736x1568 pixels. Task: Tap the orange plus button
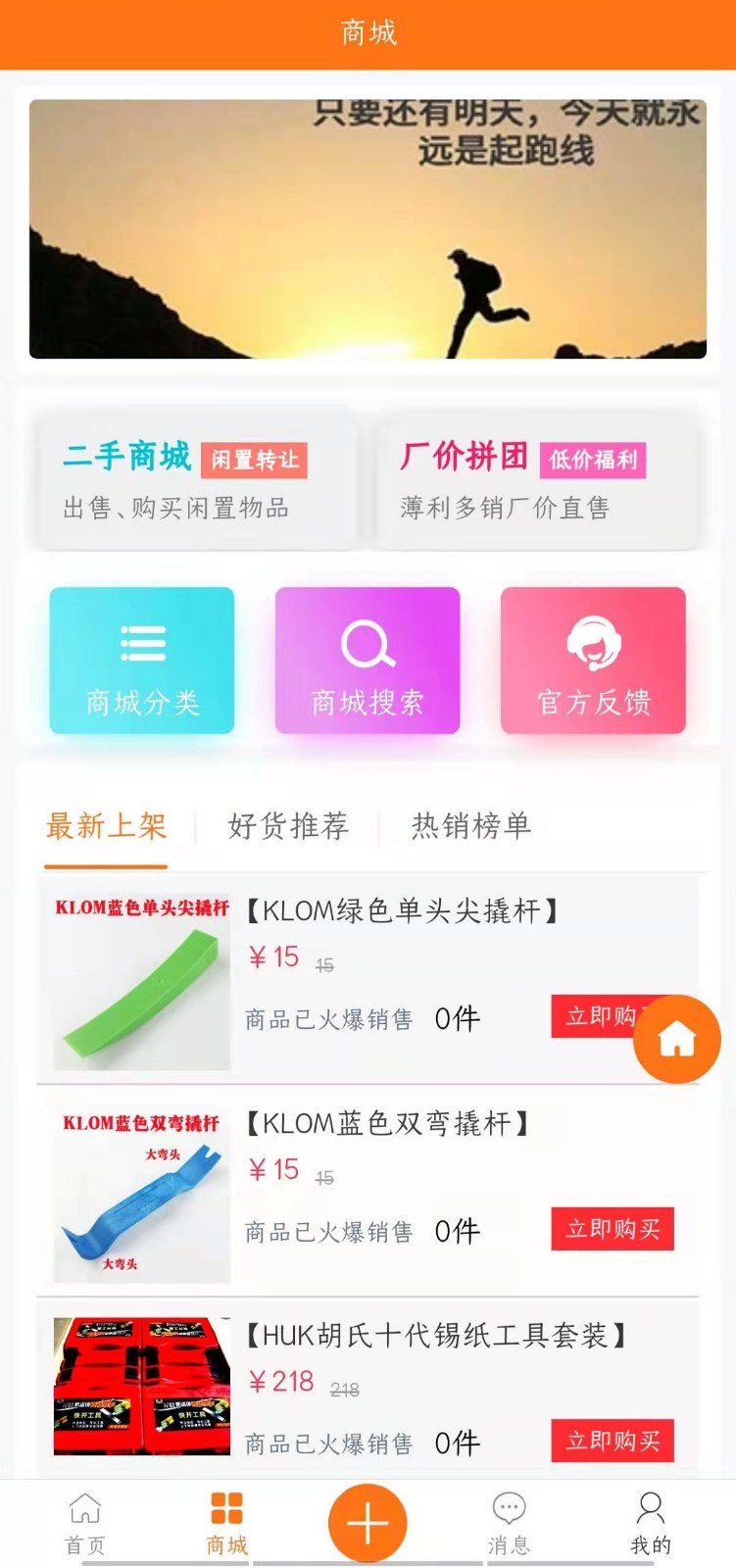[x=368, y=1523]
